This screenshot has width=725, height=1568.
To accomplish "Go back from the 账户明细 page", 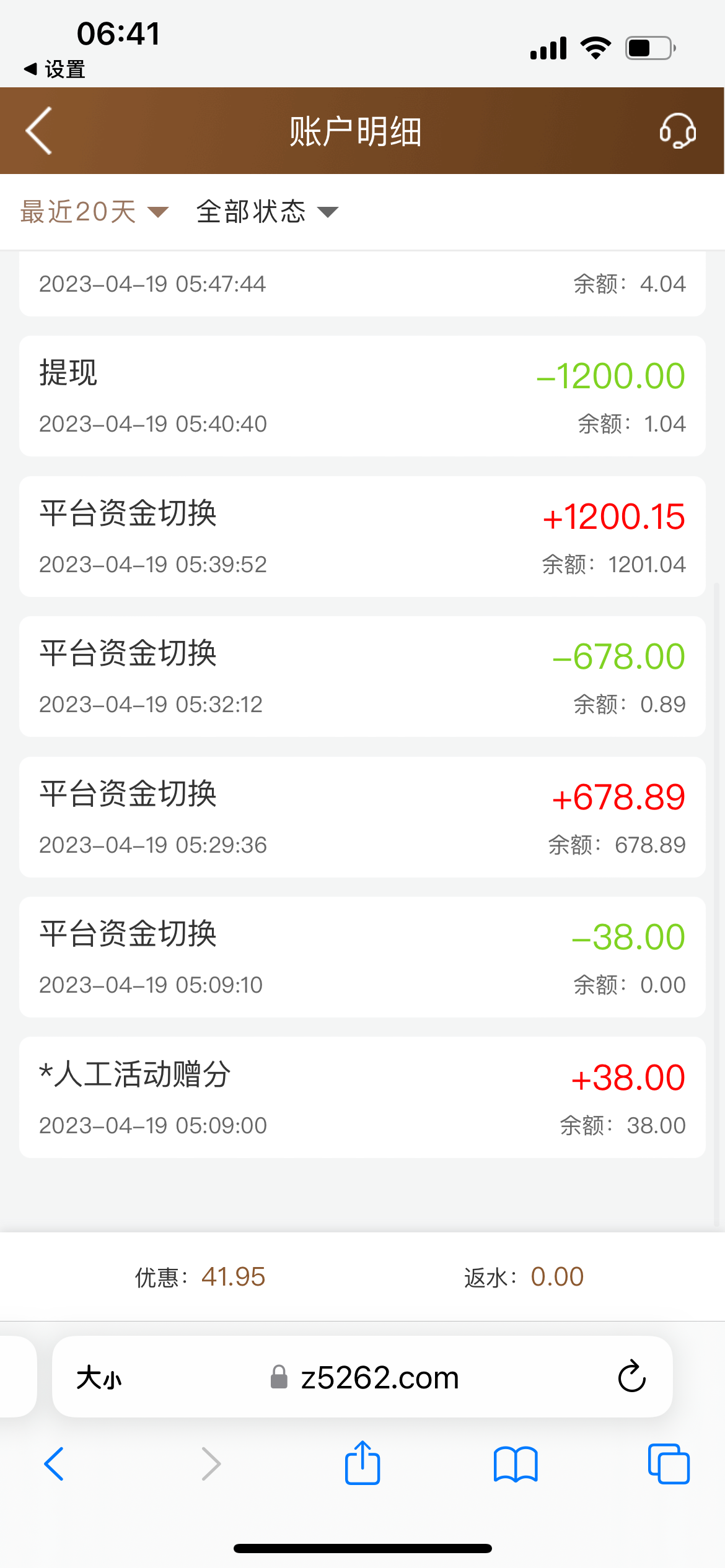I will [38, 131].
